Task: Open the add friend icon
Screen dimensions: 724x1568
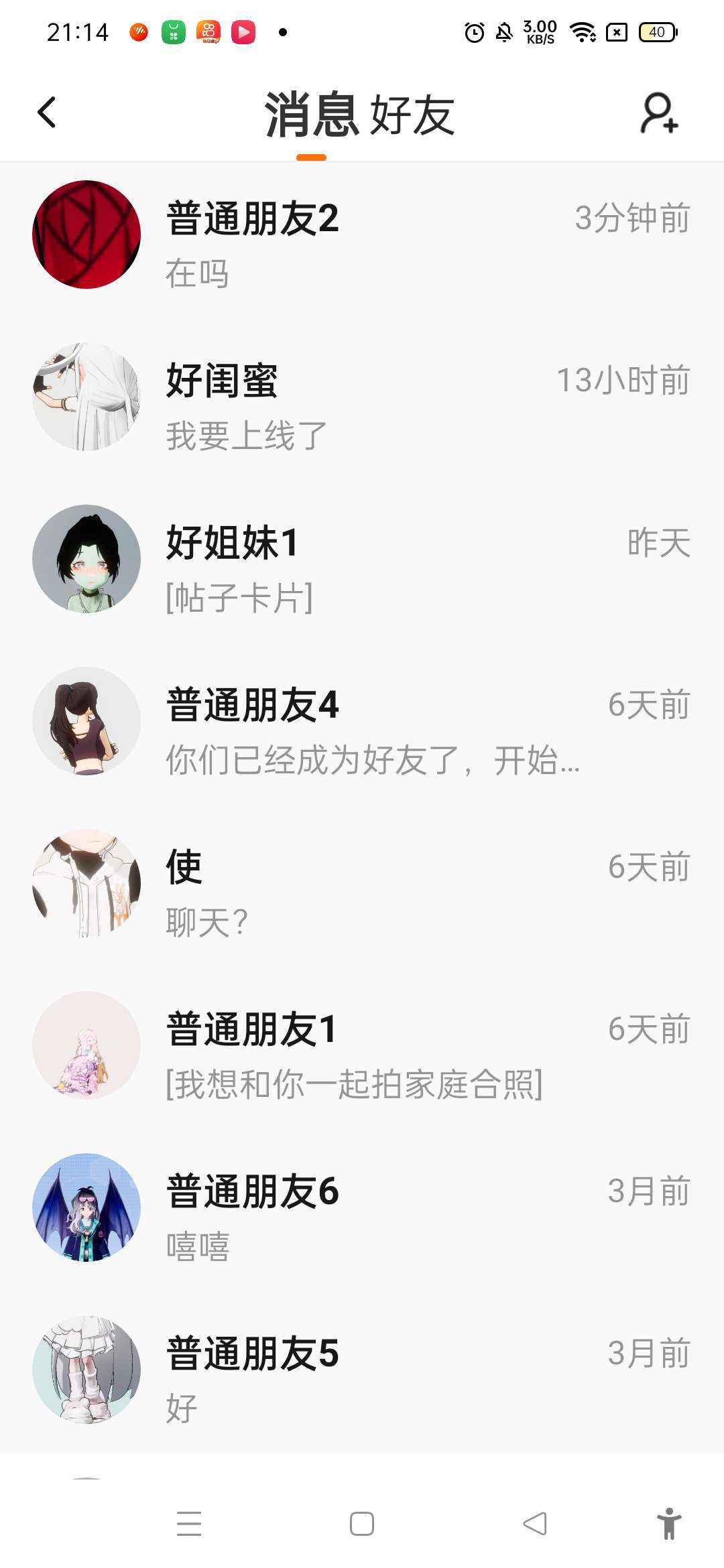Action: tap(660, 113)
